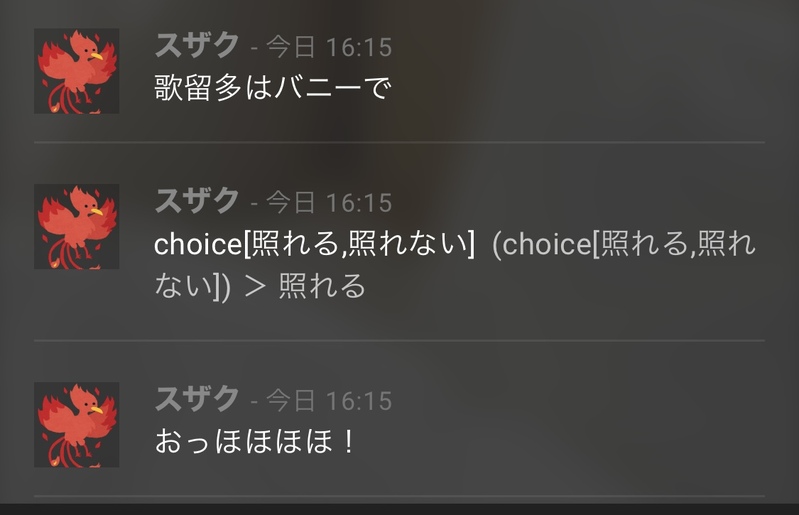Tap スザク's avatar next to おっほほほほ！
Image resolution: width=799 pixels, height=515 pixels.
(77, 424)
